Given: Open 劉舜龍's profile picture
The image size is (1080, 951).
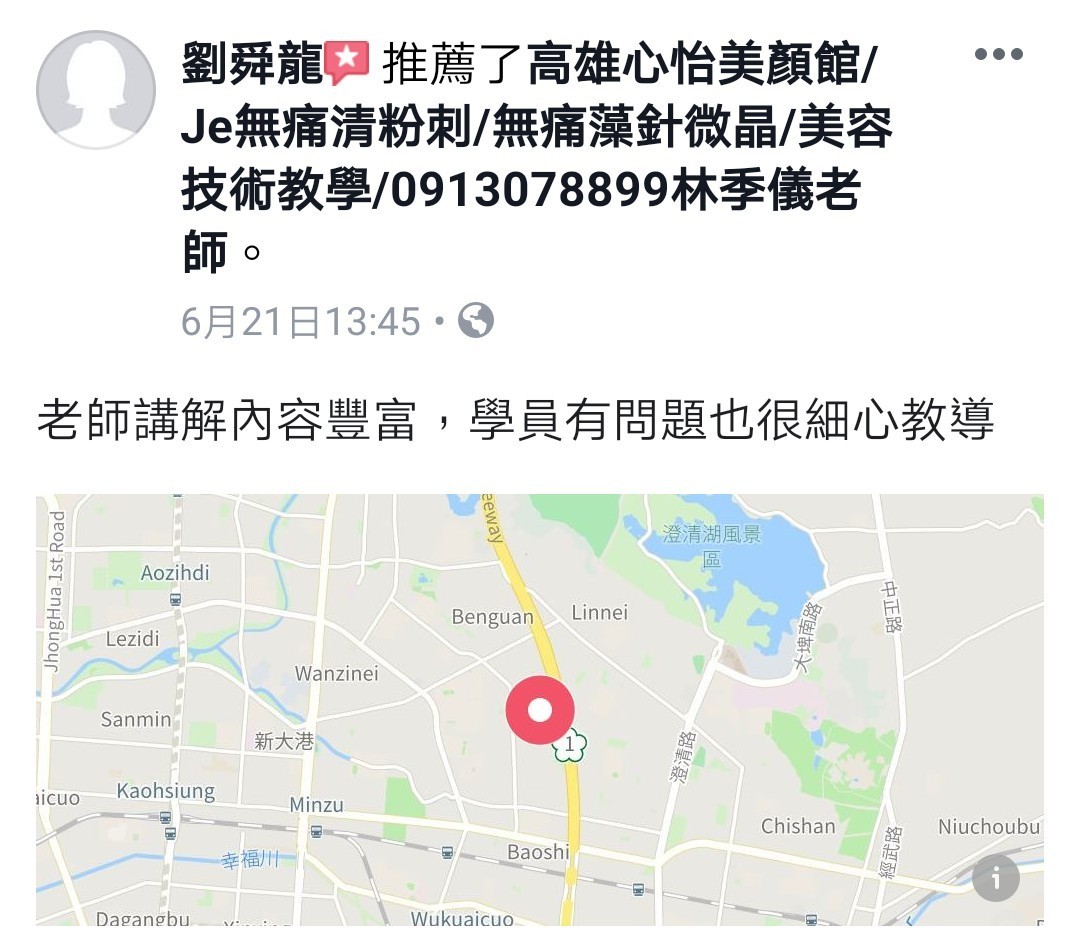Looking at the screenshot, I should (96, 90).
